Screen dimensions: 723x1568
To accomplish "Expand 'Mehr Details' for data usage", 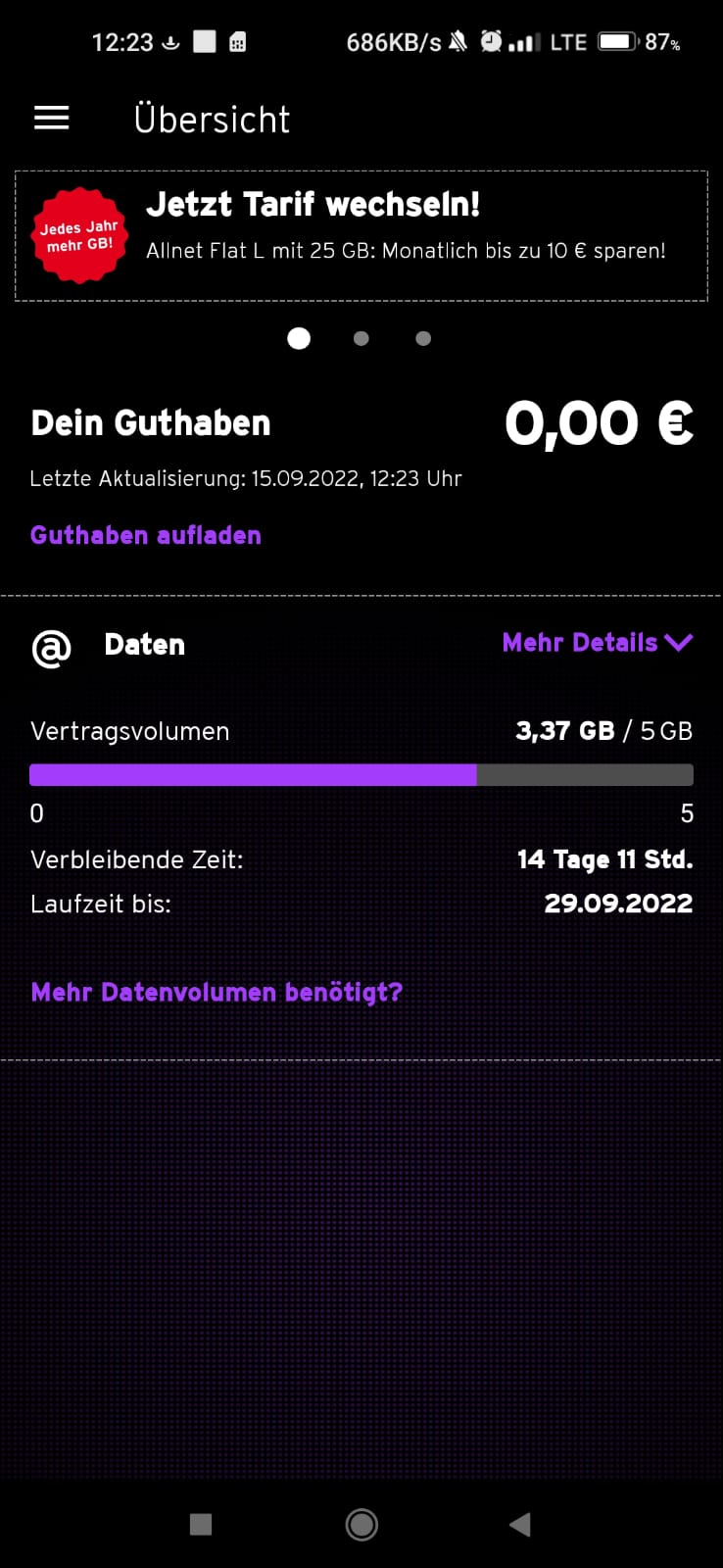I will click(x=597, y=643).
